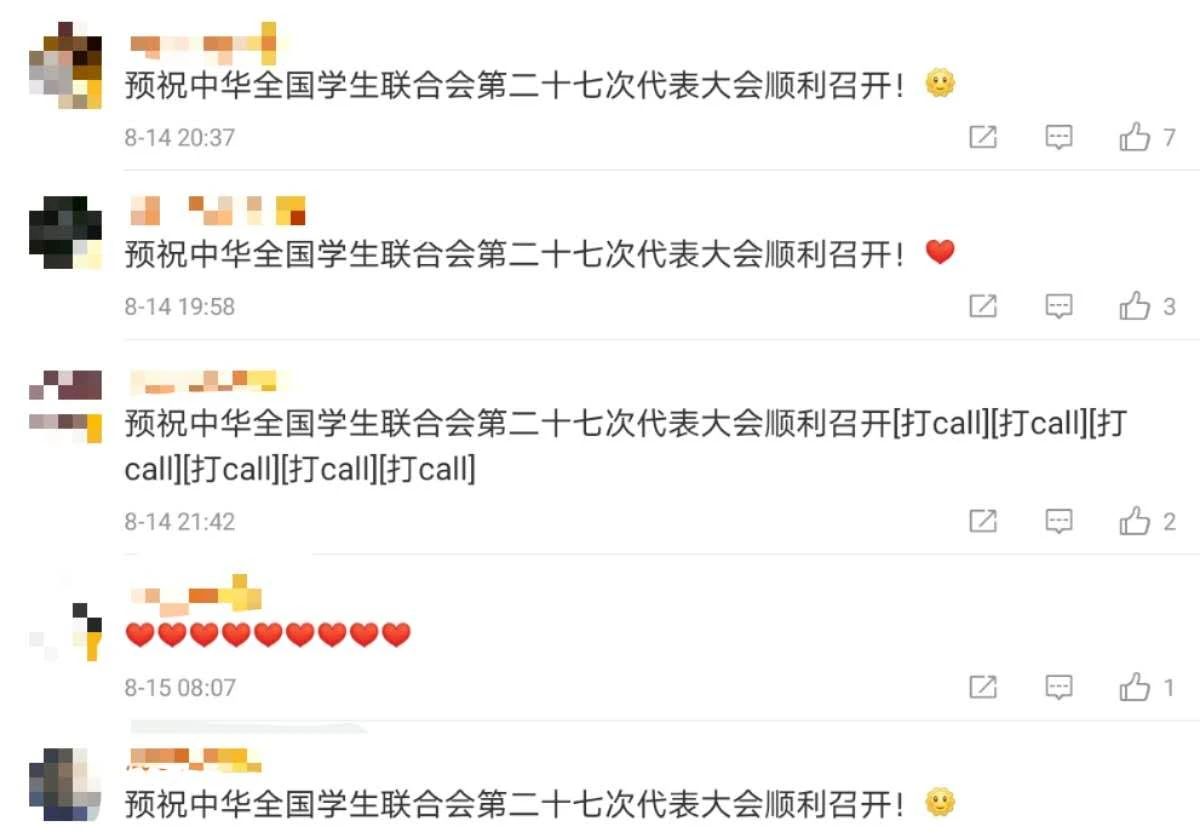1200x836 pixels.
Task: Like the comment posted 8-14 19:58
Action: point(1135,306)
